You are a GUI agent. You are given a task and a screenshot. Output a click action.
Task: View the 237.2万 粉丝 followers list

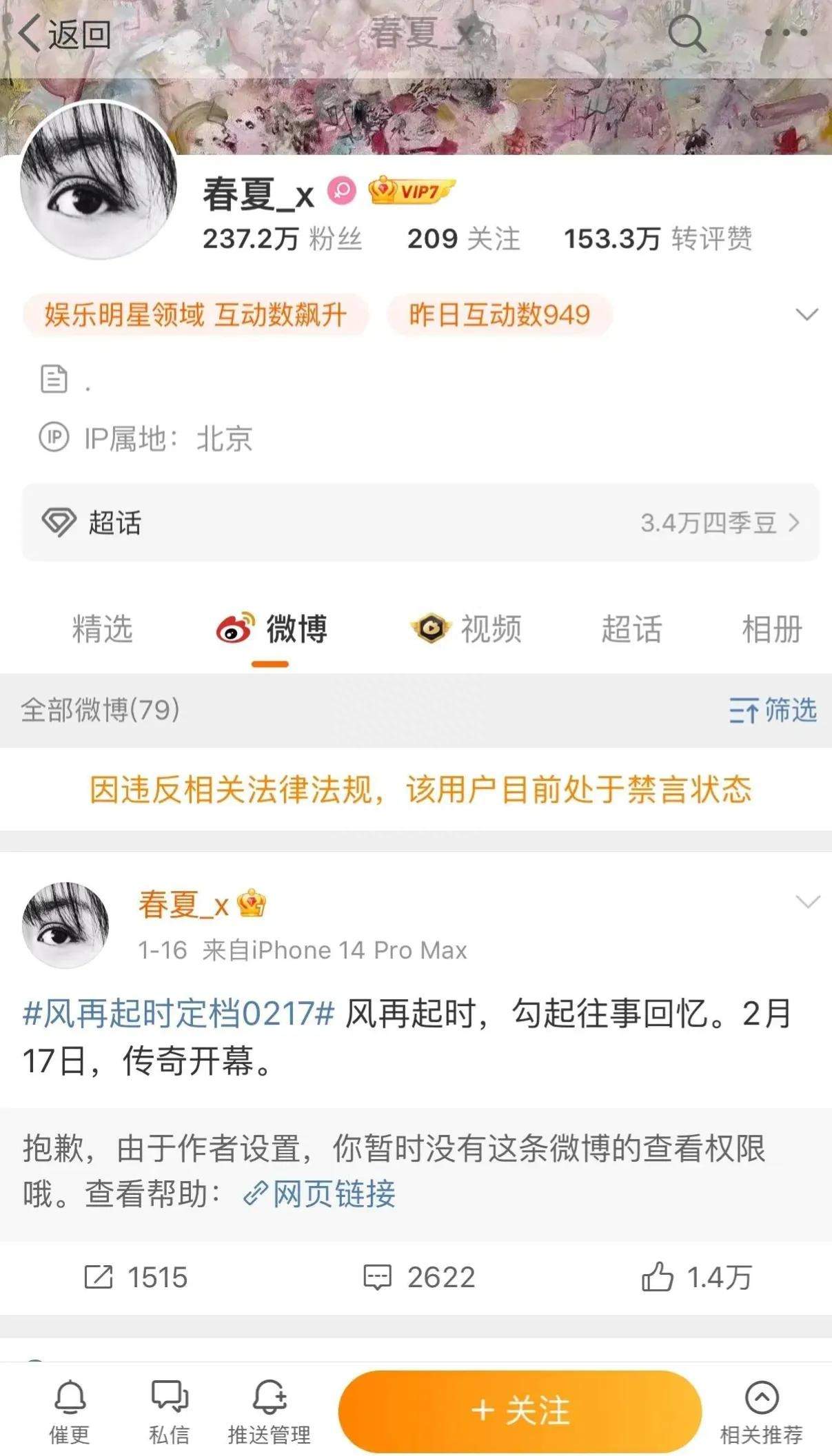(281, 239)
